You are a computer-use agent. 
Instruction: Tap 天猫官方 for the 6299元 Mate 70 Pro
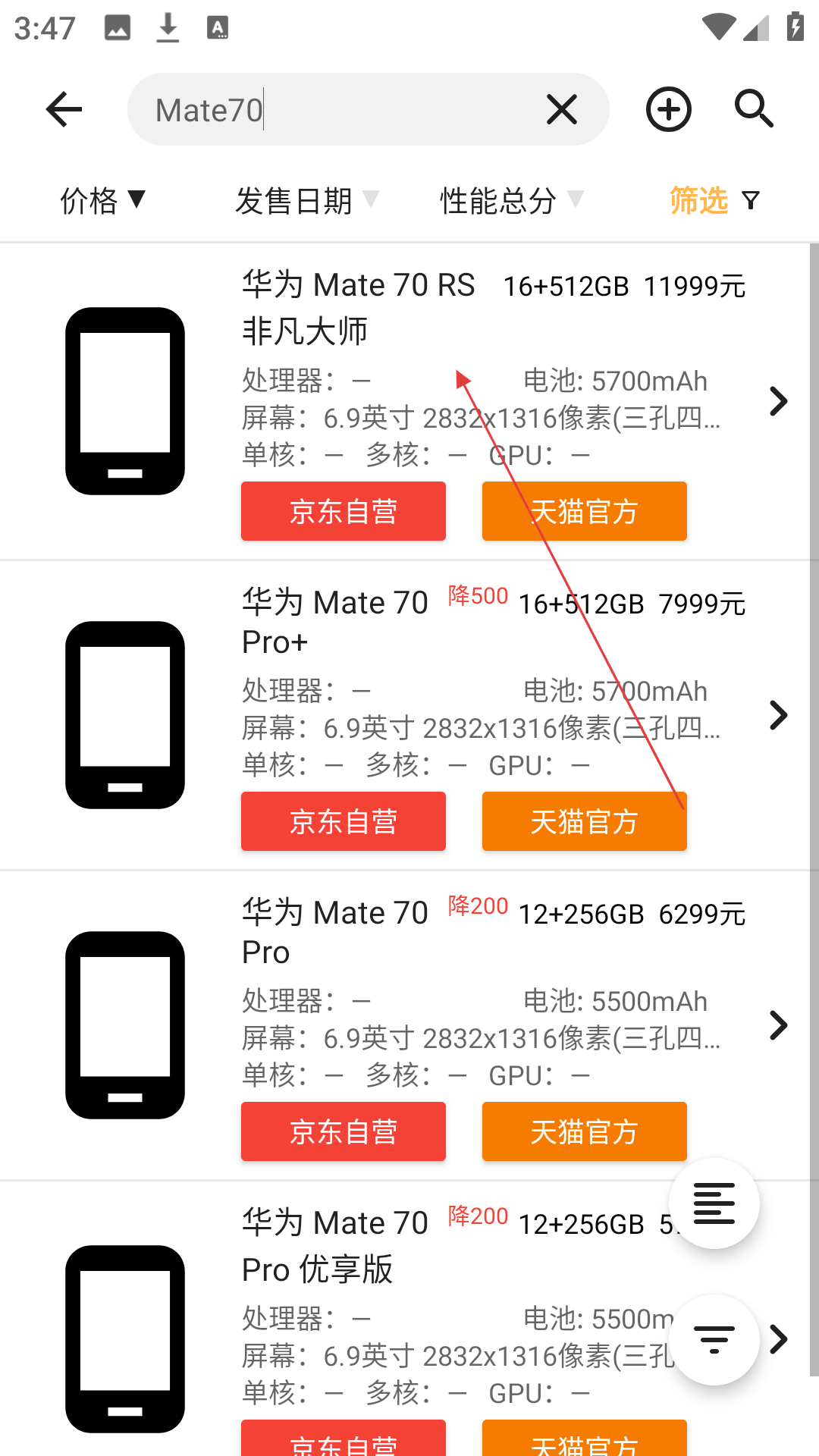585,1131
